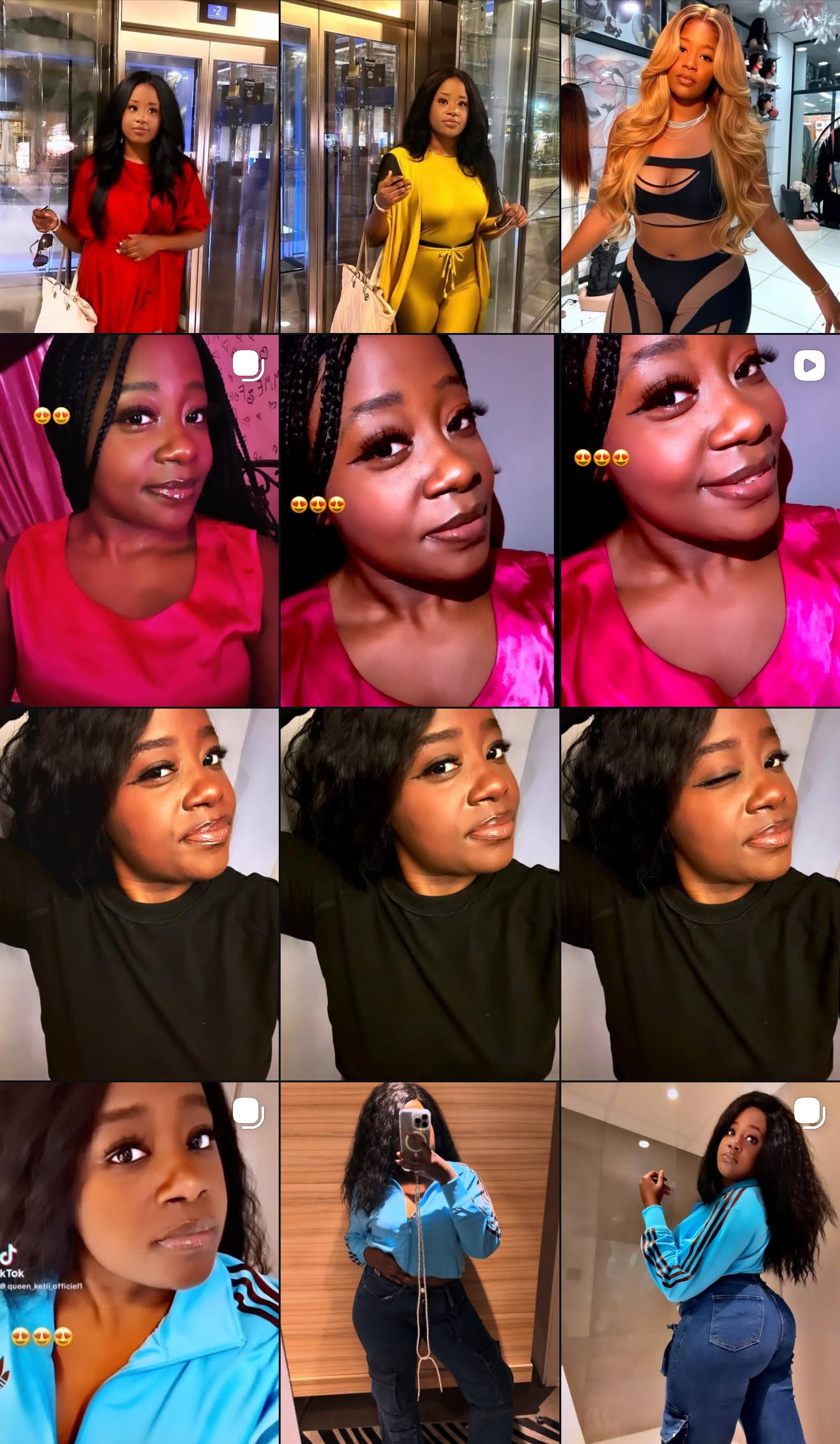Open the carousel post with two heart-eye emojis
Image resolution: width=840 pixels, height=1444 pixels.
point(139,520)
